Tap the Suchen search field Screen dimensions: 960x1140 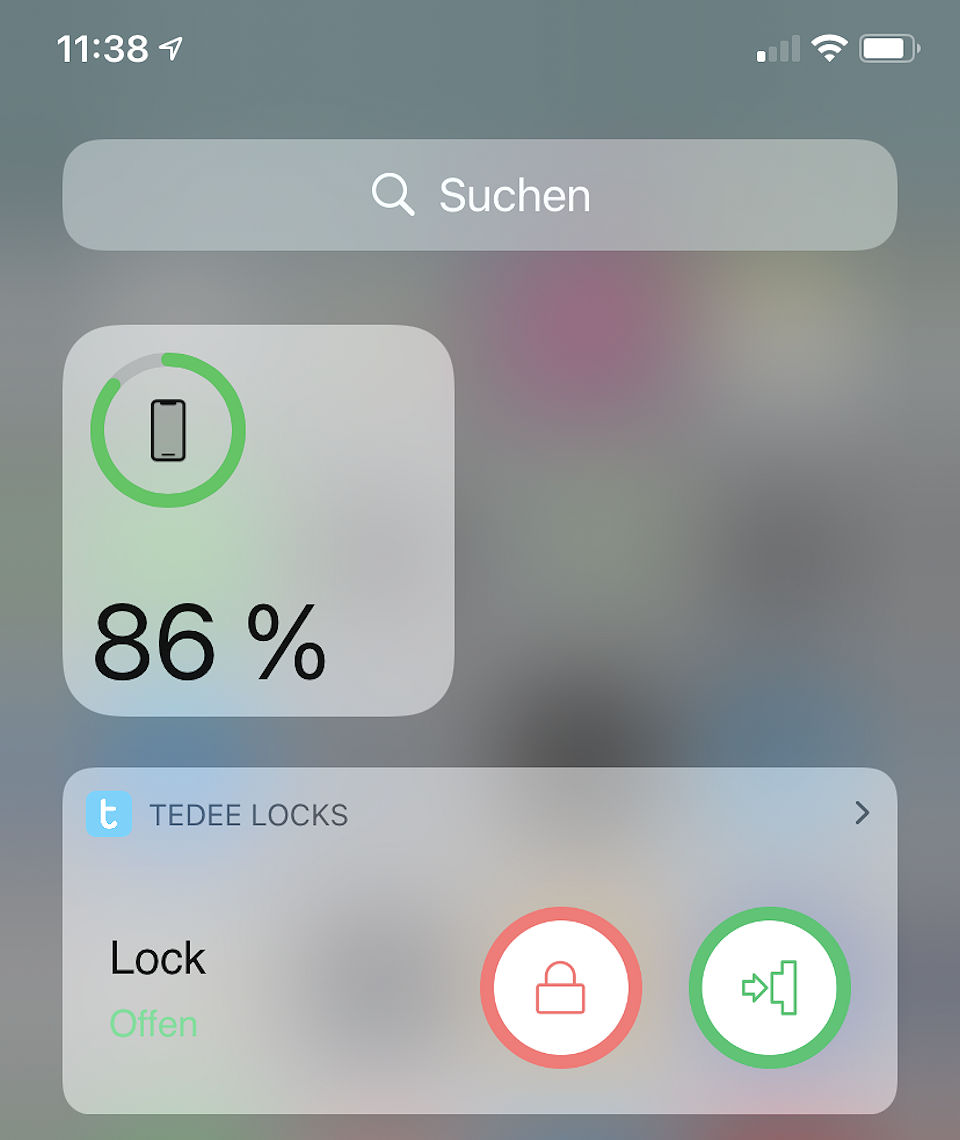pos(480,195)
